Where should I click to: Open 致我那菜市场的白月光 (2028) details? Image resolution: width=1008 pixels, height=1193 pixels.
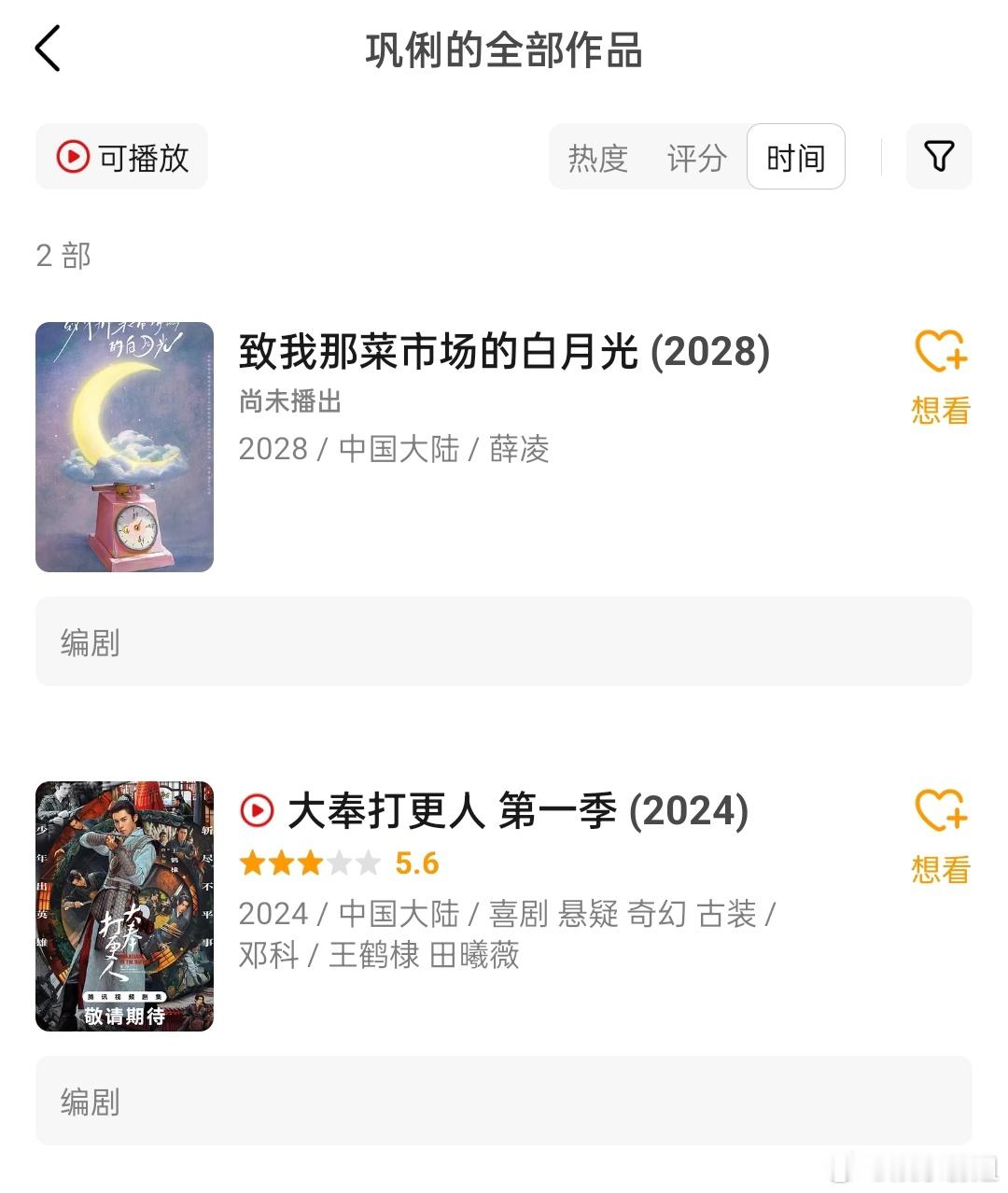point(504,352)
